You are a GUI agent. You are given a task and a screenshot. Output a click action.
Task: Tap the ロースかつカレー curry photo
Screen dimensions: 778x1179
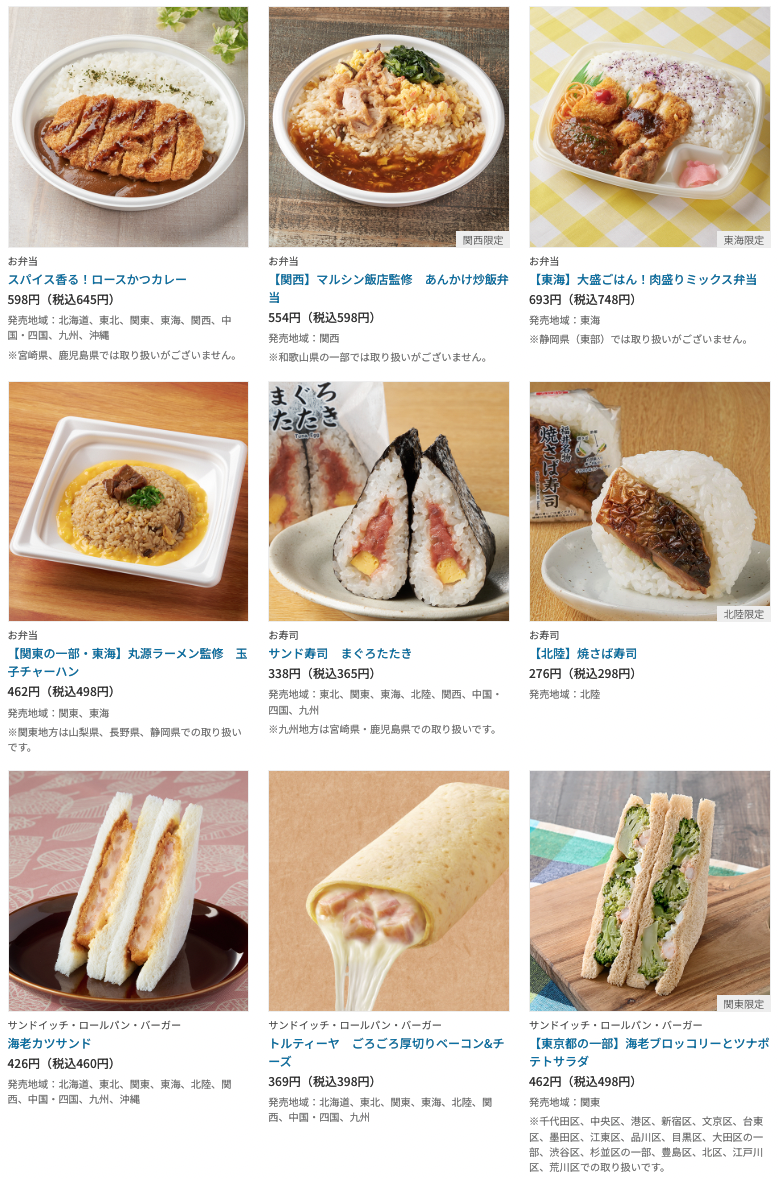coord(128,127)
